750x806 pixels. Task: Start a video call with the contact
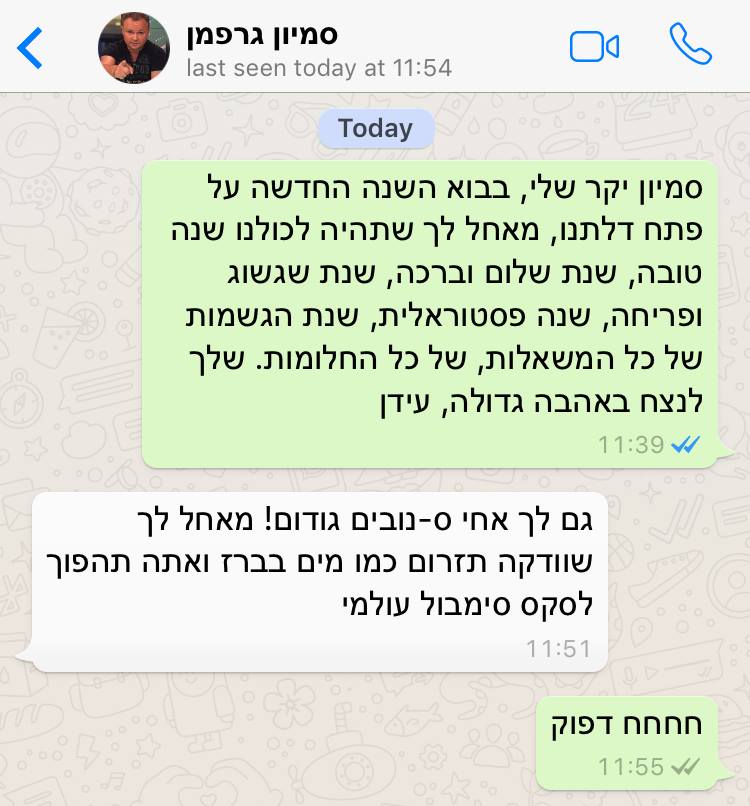coord(594,47)
